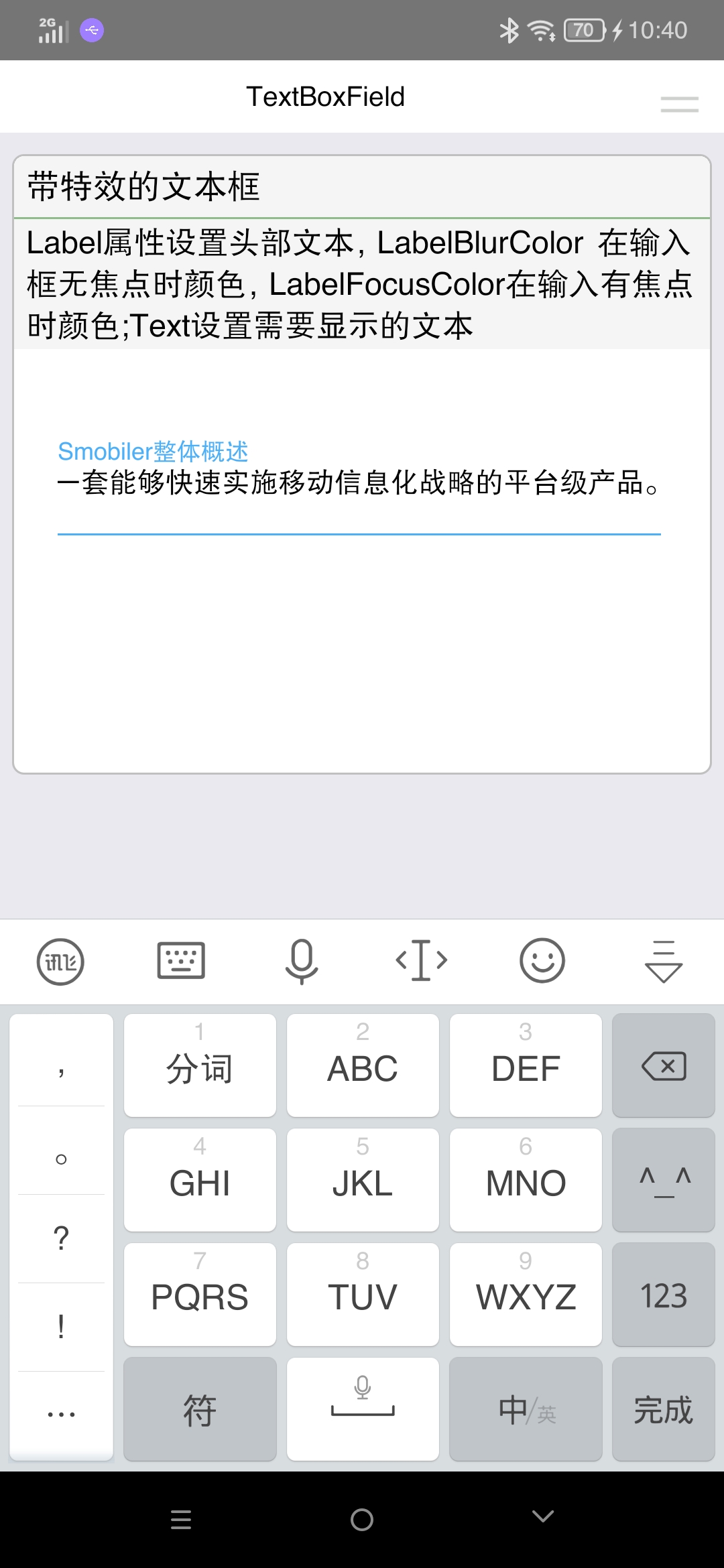Open the keyboard layout switcher
Screen dimensions: 724x1568
pyautogui.click(x=181, y=960)
